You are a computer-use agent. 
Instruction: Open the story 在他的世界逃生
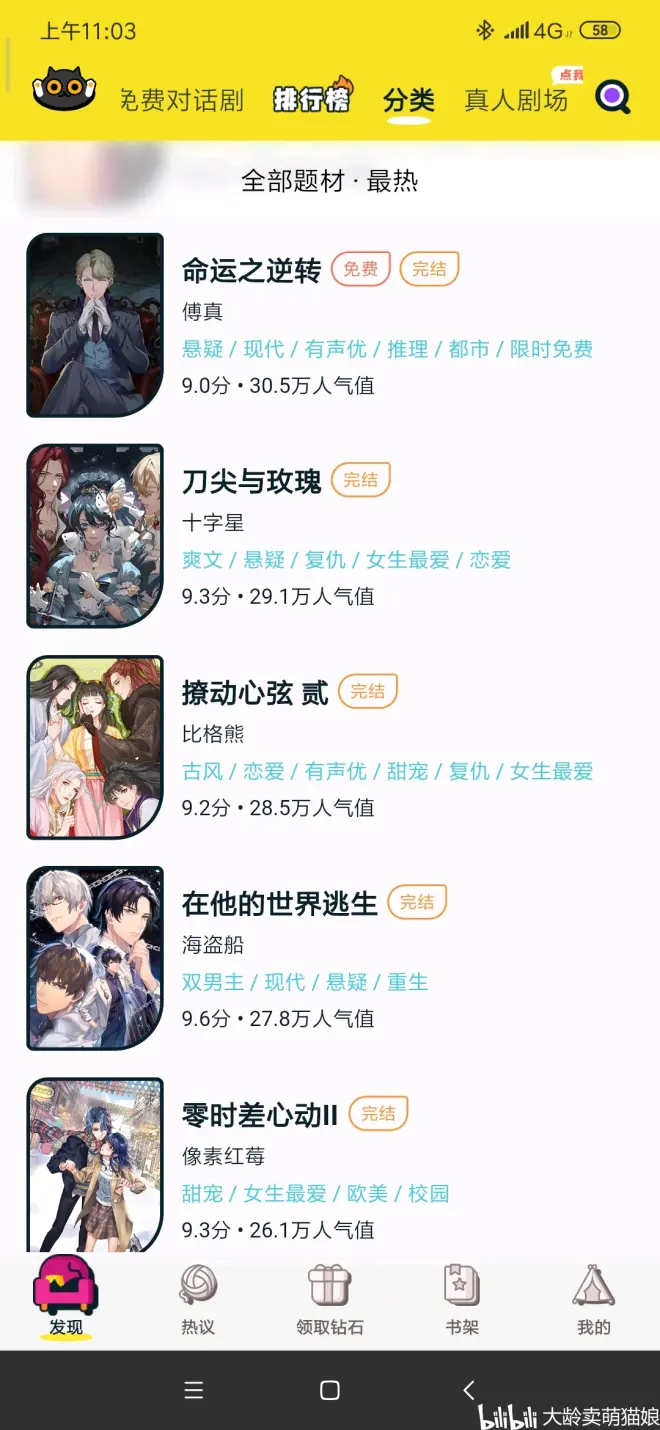pyautogui.click(x=279, y=904)
